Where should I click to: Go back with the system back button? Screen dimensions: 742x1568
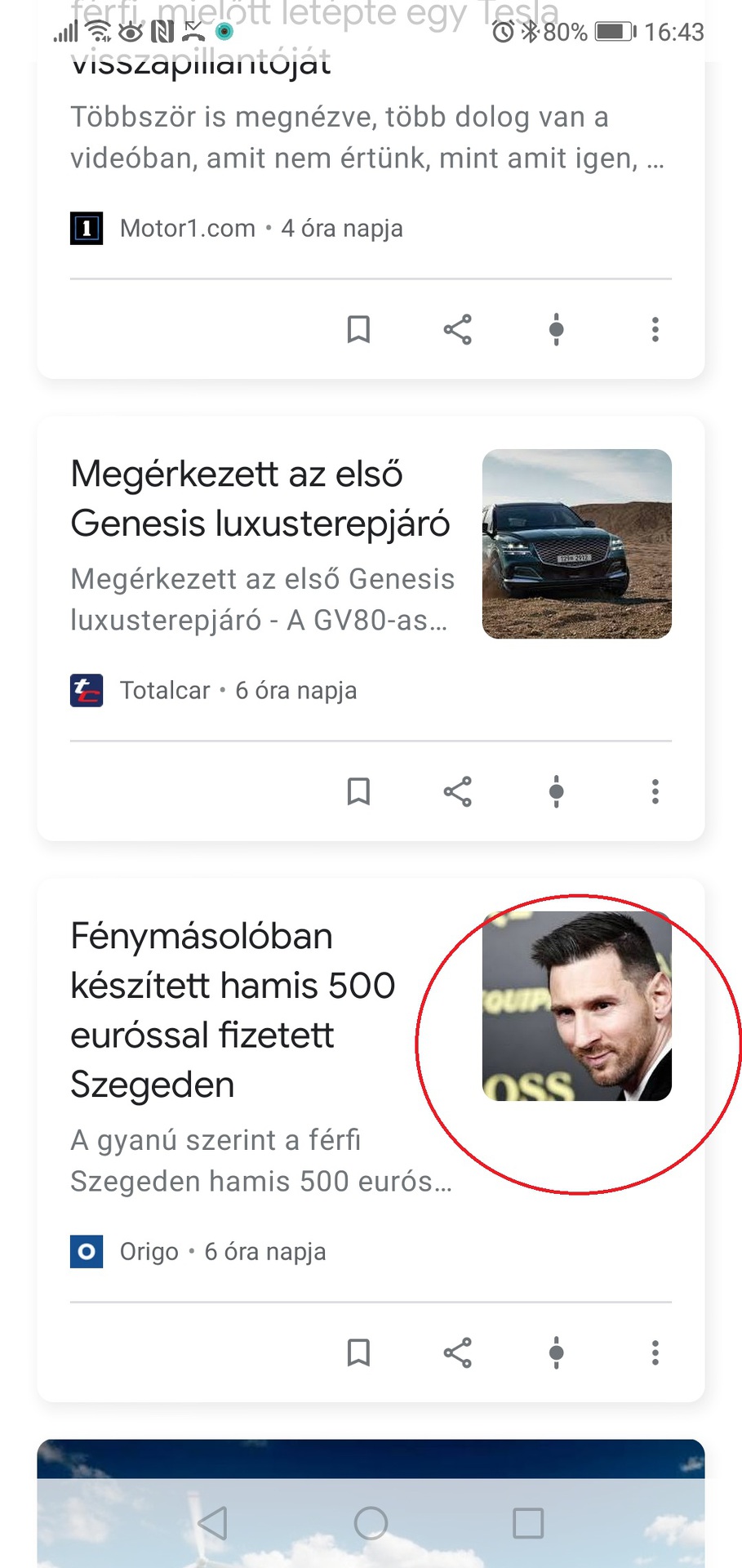pos(213,1523)
